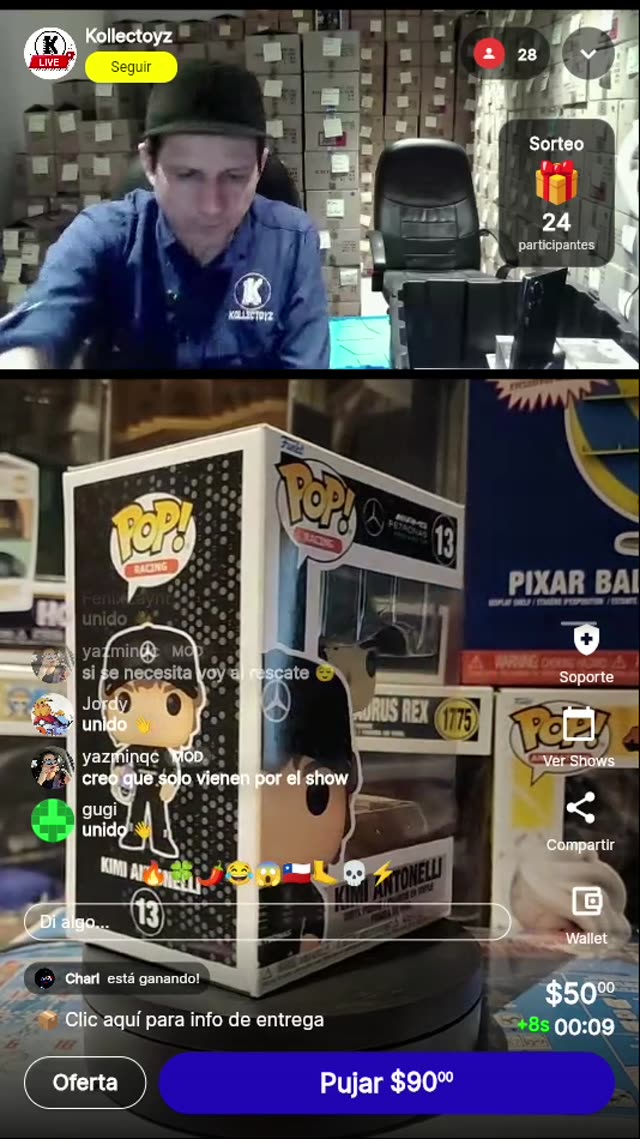This screenshot has height=1139, width=640.
Task: Make a custom offer with Oferta
Action: 85,1082
